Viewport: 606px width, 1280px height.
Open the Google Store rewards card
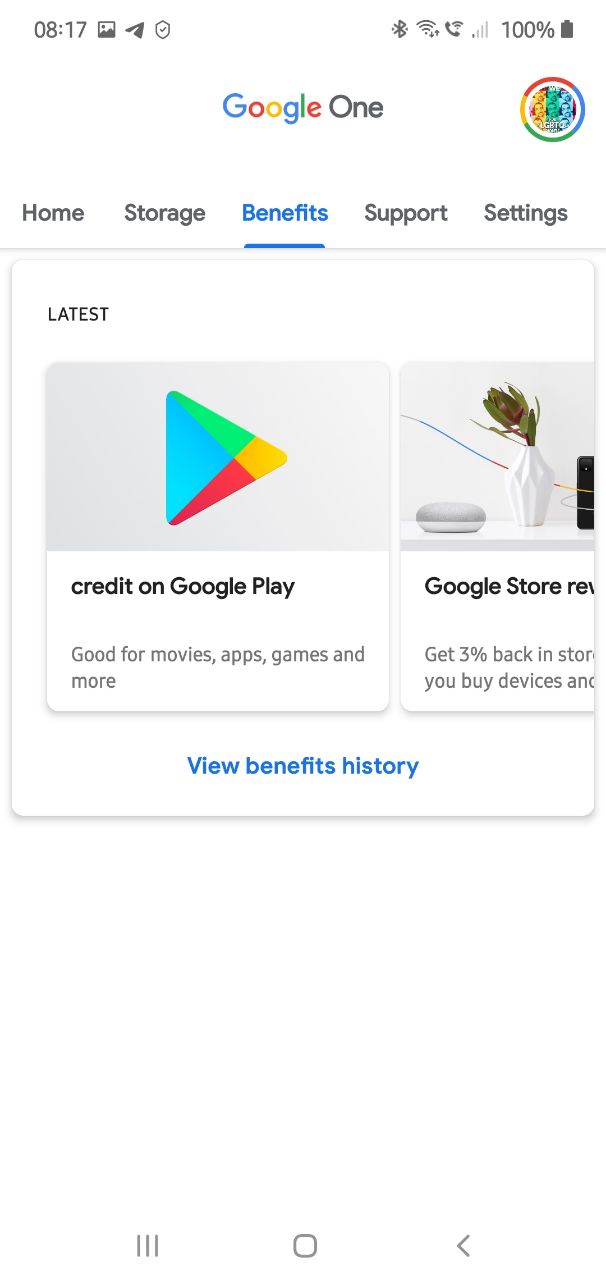point(498,537)
